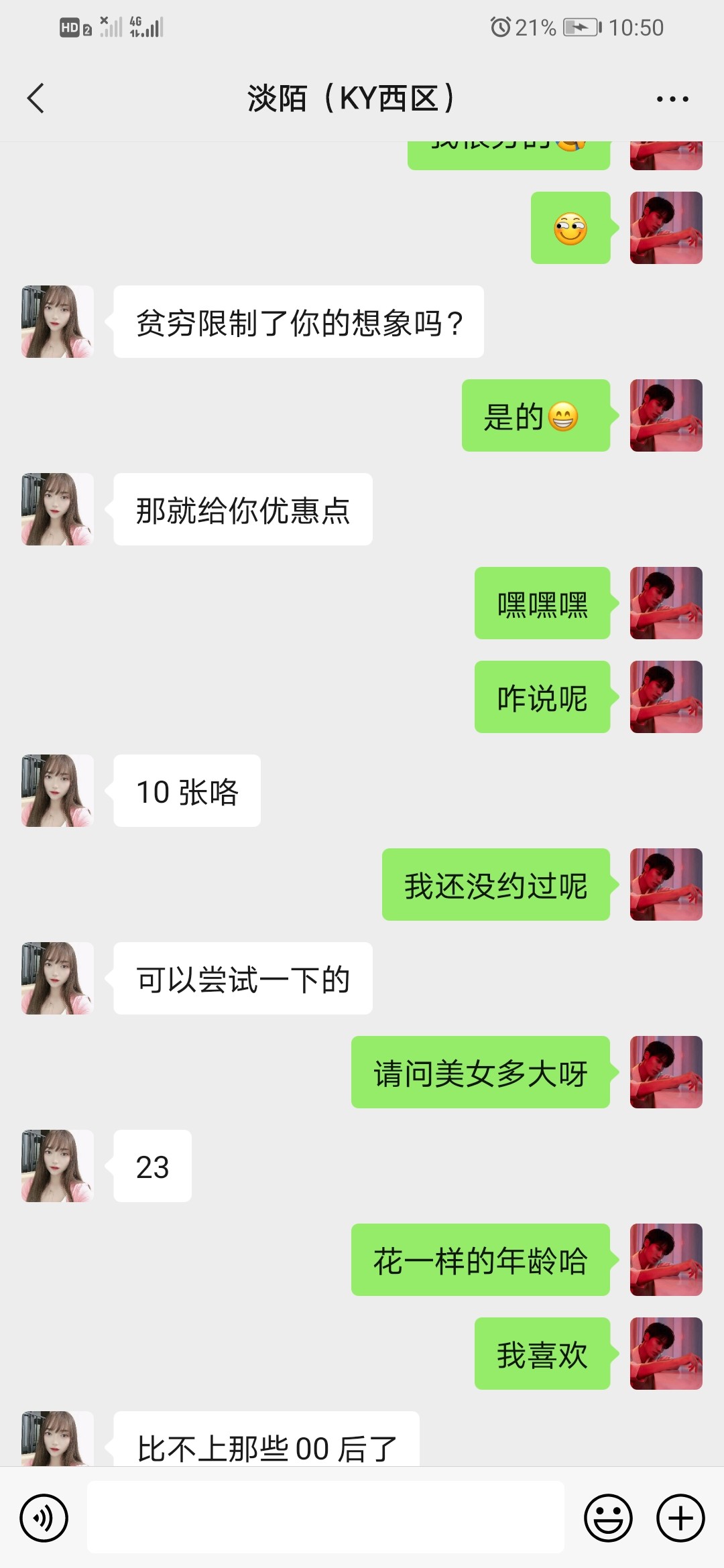This screenshot has height=1568, width=724.
Task: Select the 10 张咯 message bubble
Action: tap(186, 791)
